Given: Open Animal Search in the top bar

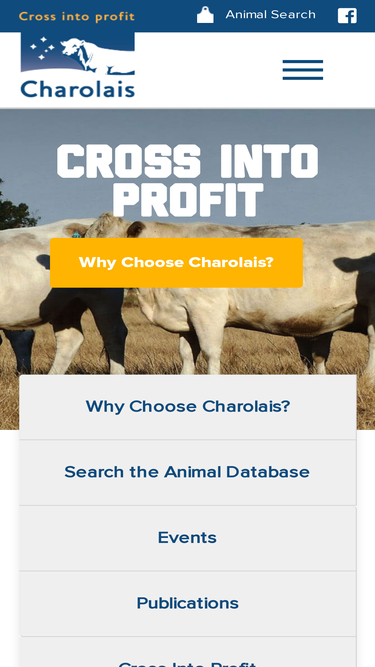Looking at the screenshot, I should (x=270, y=15).
